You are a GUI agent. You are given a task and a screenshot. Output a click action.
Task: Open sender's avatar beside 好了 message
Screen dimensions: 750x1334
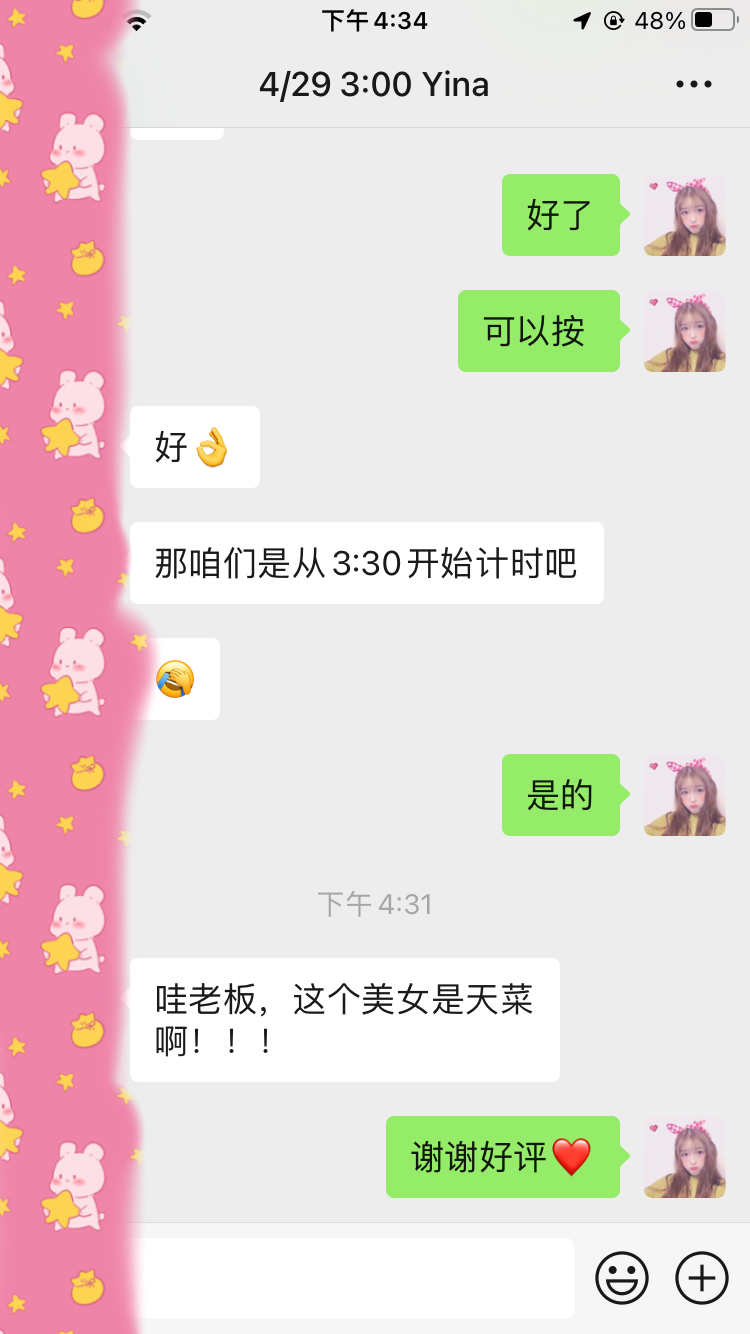[685, 215]
